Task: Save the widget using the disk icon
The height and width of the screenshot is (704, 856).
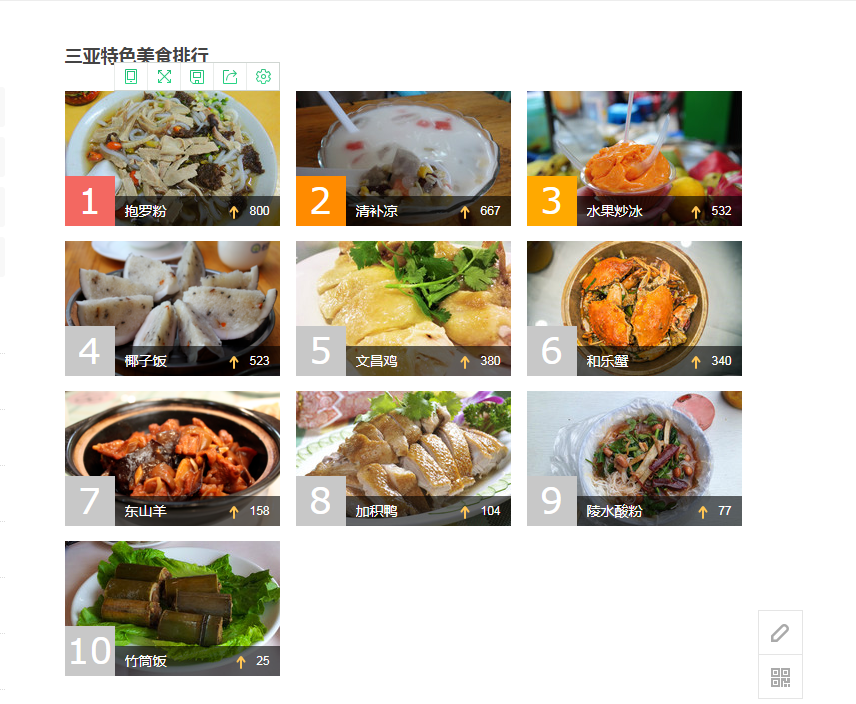Action: [197, 77]
